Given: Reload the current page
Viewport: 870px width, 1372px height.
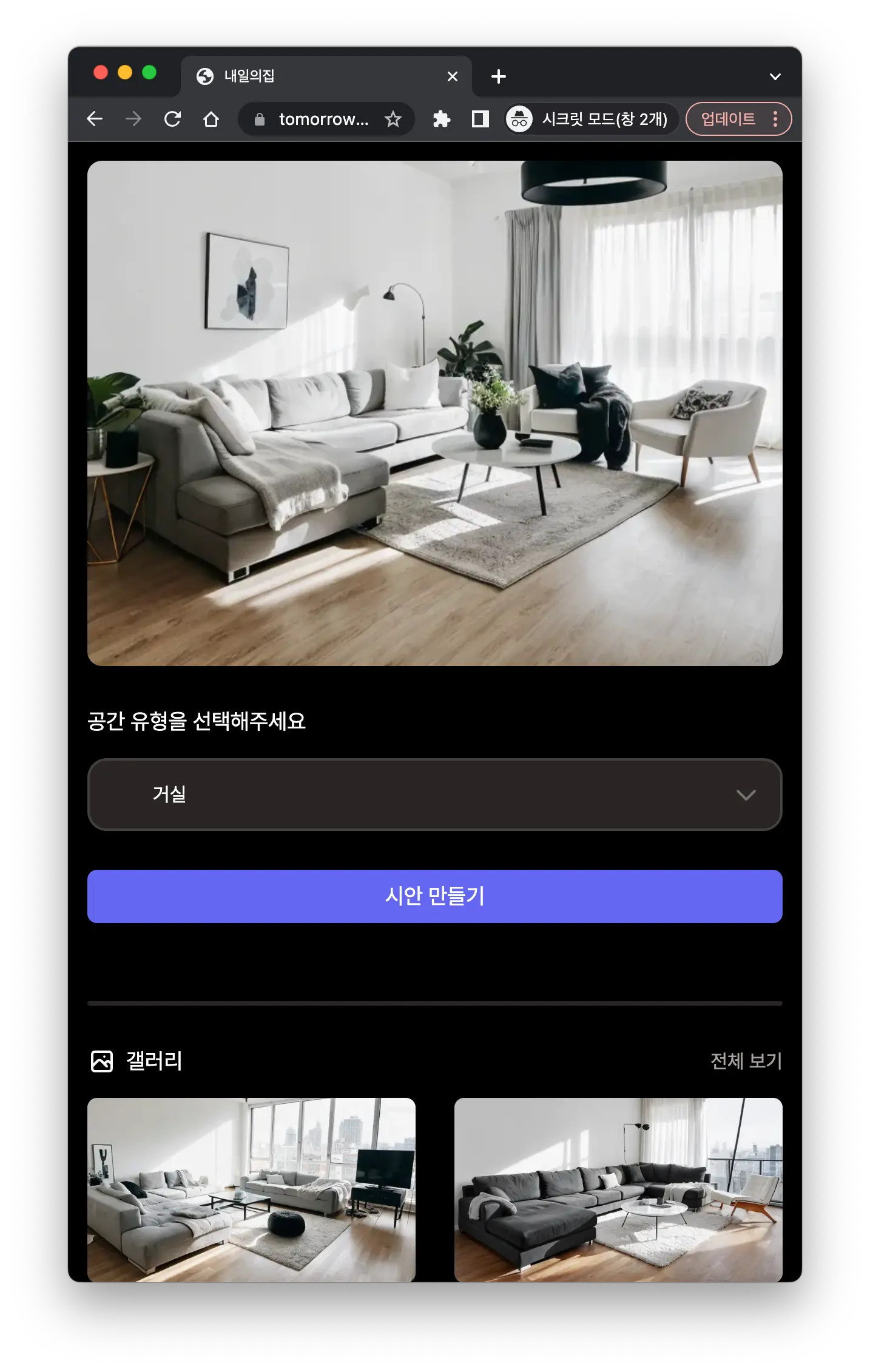Looking at the screenshot, I should (x=172, y=119).
